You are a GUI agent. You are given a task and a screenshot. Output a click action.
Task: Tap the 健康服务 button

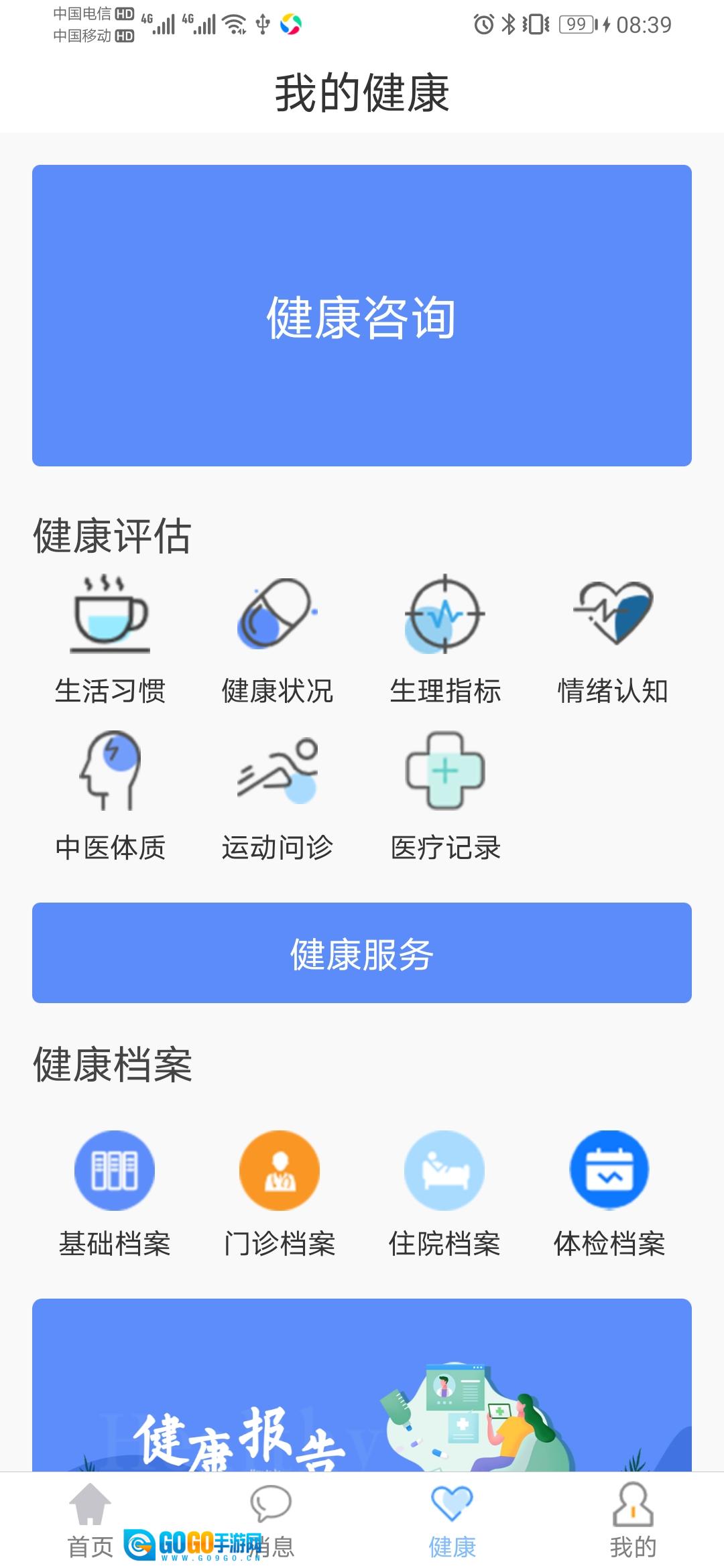pyautogui.click(x=362, y=953)
